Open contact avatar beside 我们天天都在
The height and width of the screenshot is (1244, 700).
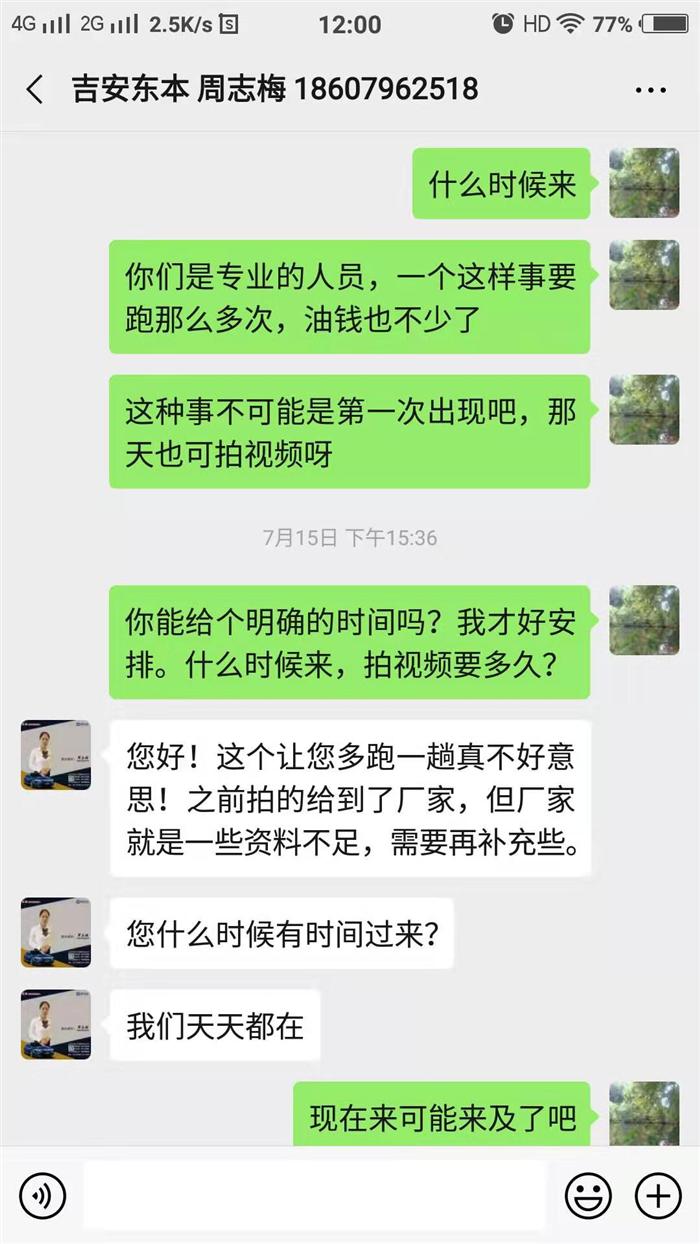click(56, 1024)
